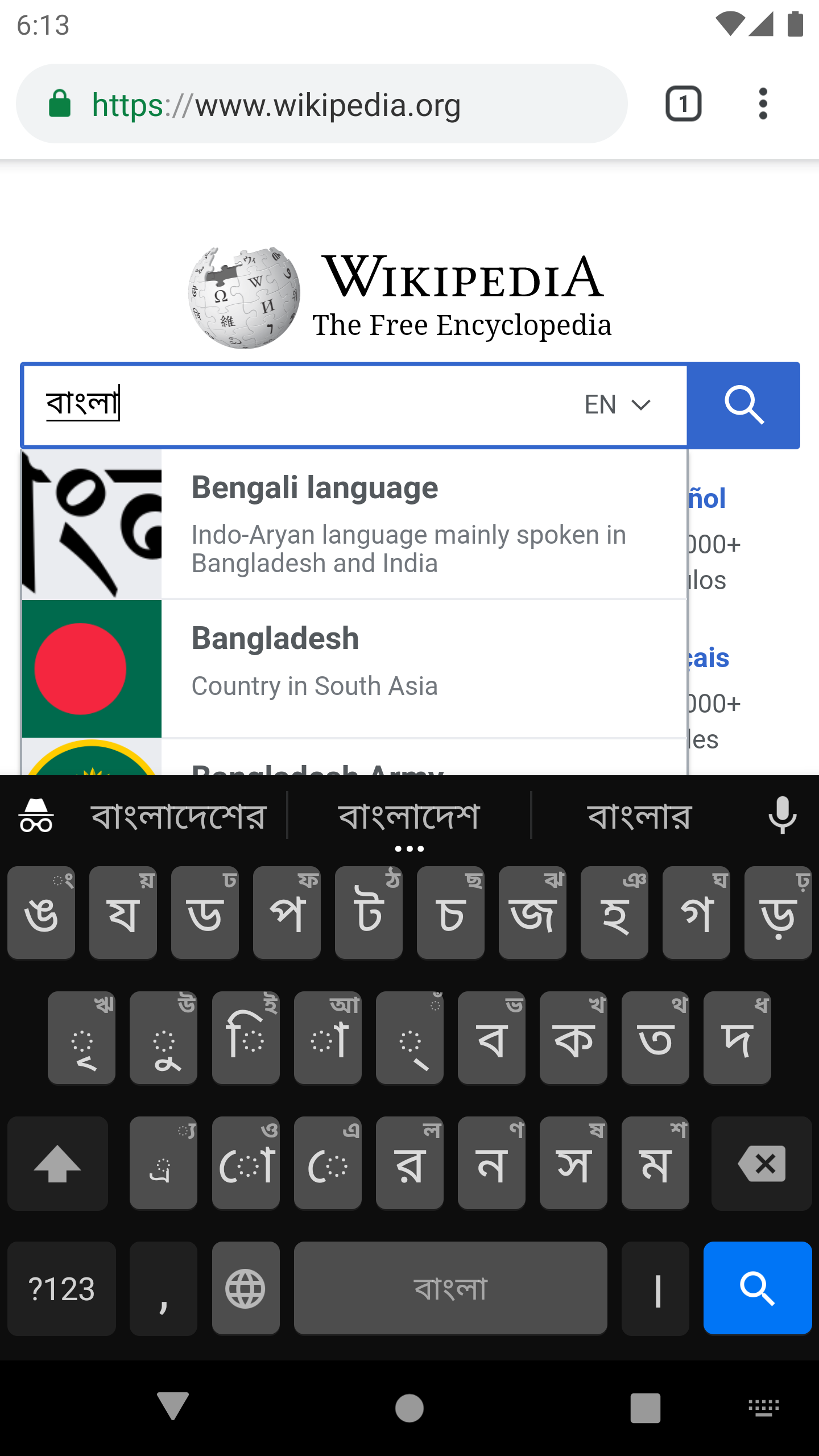Switch keyboard language using globe key
The height and width of the screenshot is (1456, 819).
coord(245,1288)
